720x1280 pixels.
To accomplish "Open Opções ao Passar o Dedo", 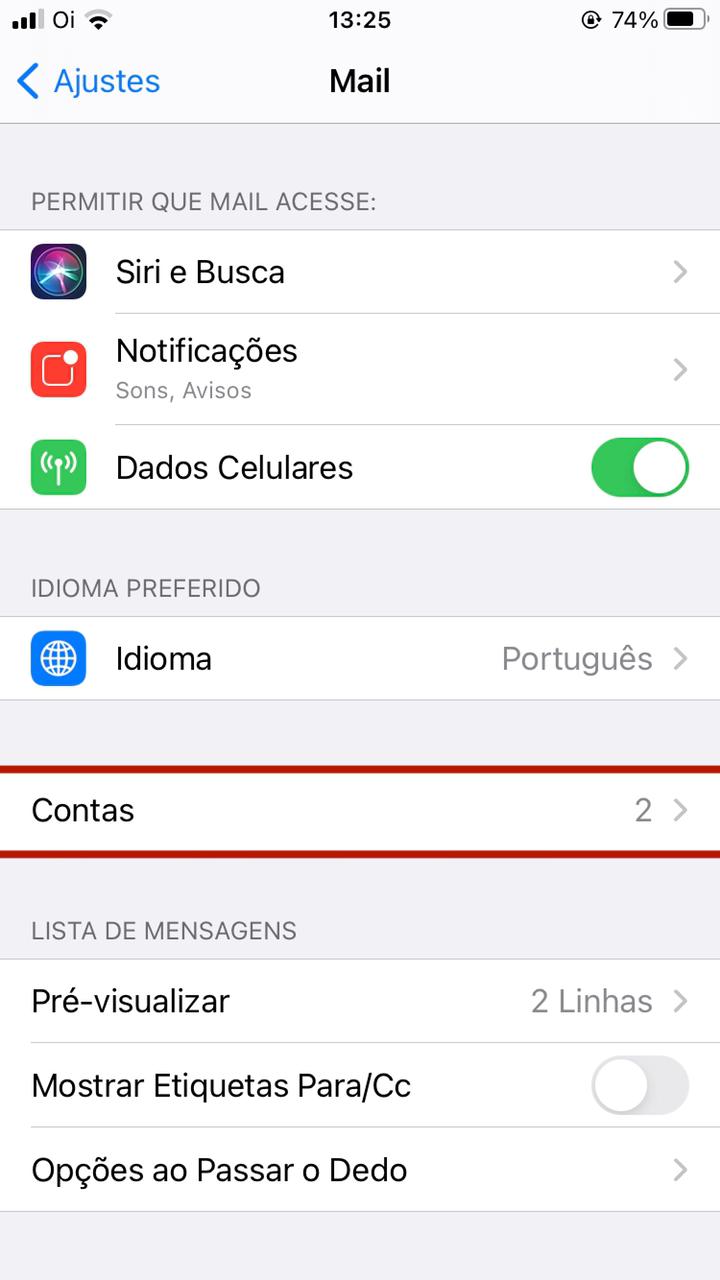I will [x=360, y=1170].
